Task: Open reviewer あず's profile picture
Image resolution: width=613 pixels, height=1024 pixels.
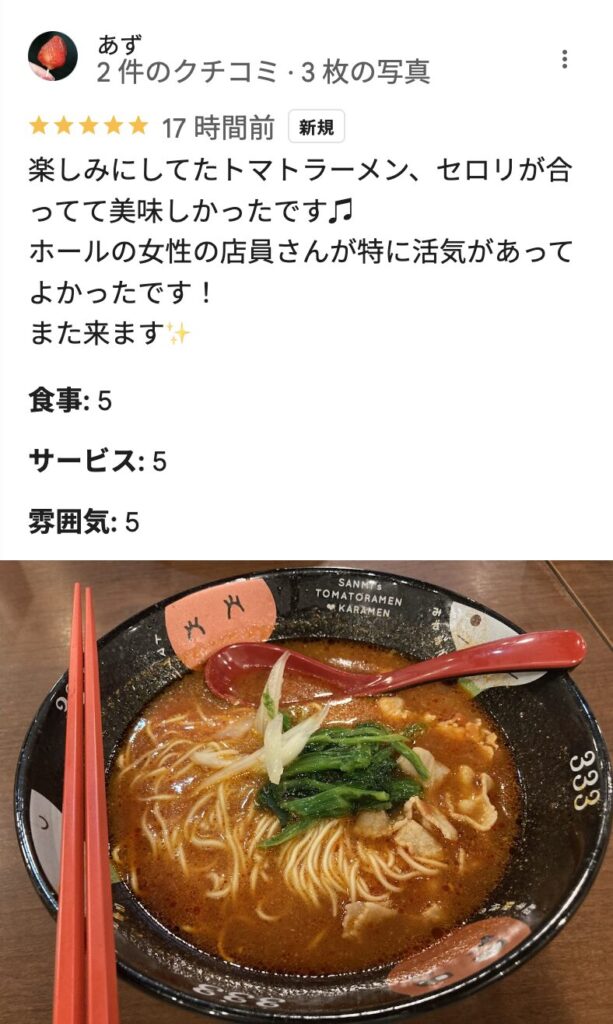Action: (52, 56)
